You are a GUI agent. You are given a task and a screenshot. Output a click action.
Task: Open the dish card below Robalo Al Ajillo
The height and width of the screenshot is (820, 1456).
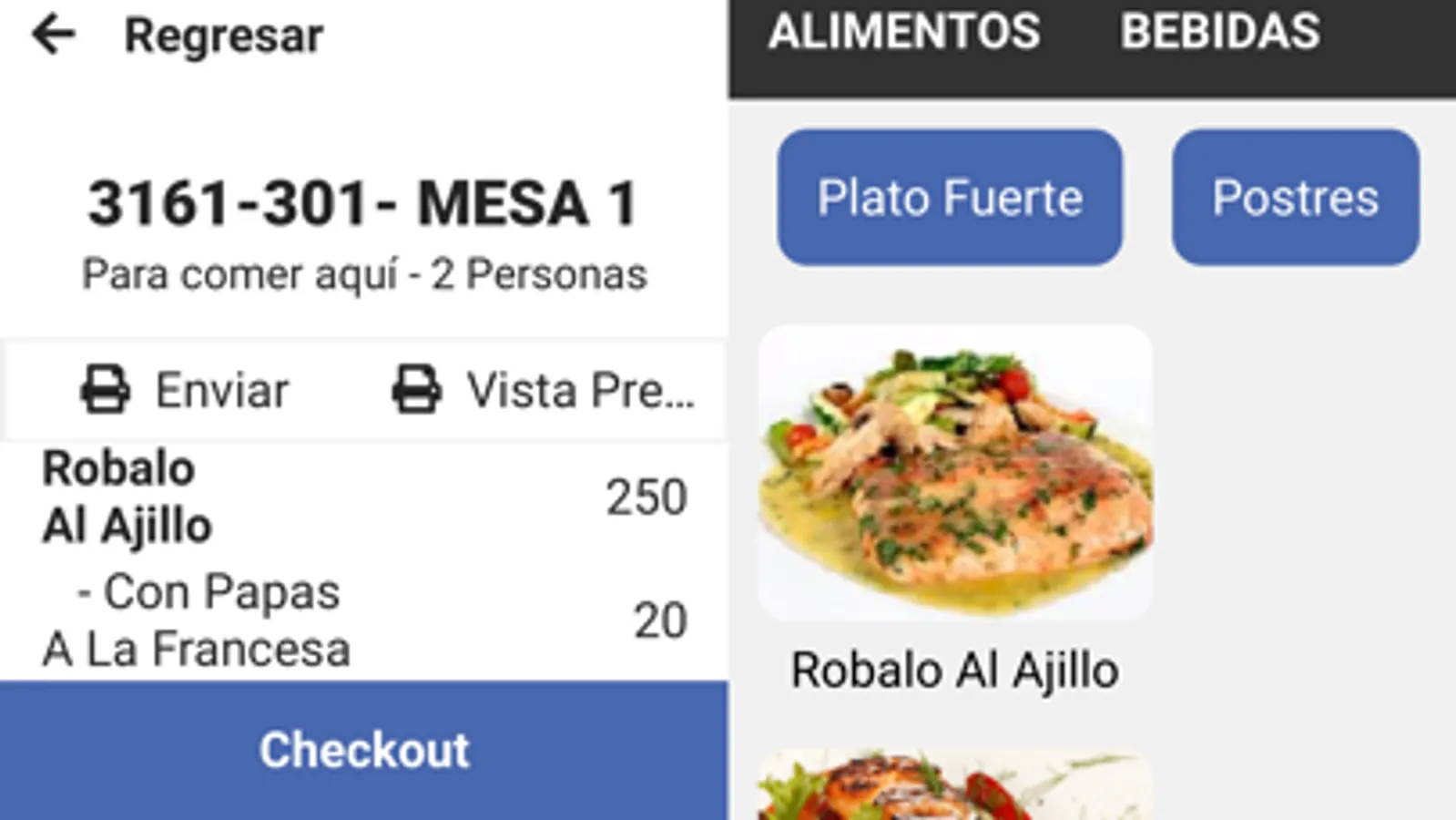[x=955, y=785]
